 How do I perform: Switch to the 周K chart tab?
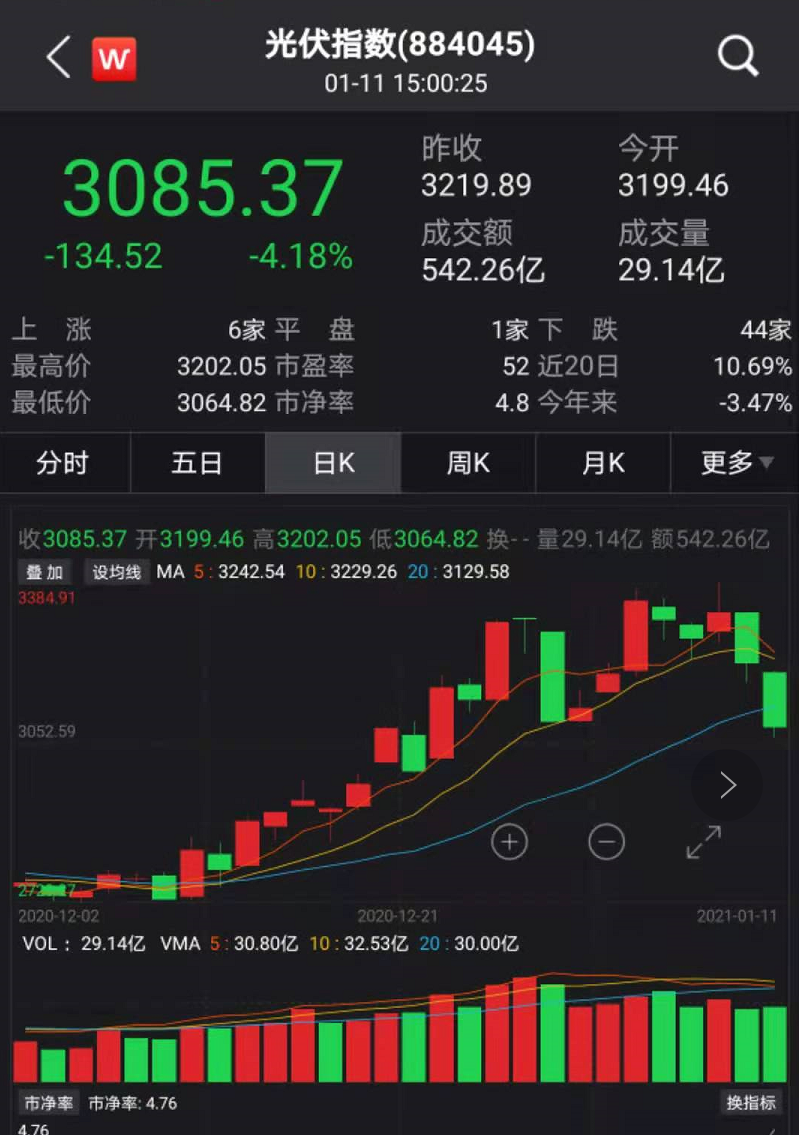pyautogui.click(x=467, y=463)
